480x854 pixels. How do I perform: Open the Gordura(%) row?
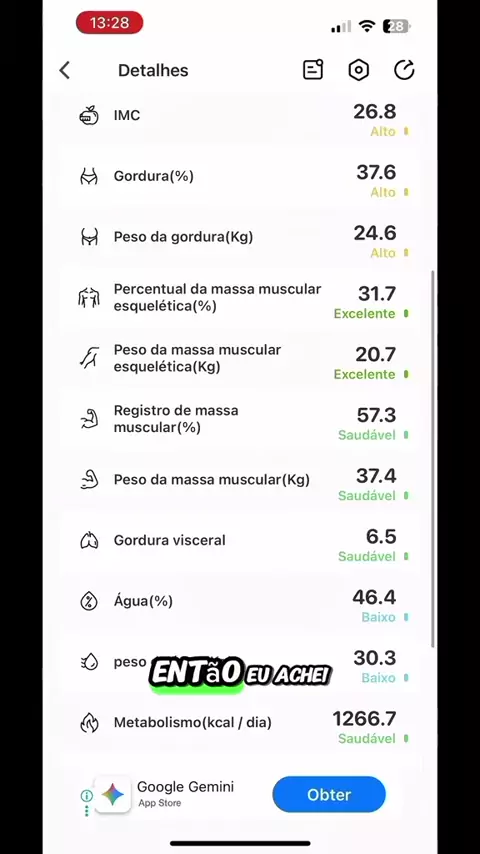(244, 176)
